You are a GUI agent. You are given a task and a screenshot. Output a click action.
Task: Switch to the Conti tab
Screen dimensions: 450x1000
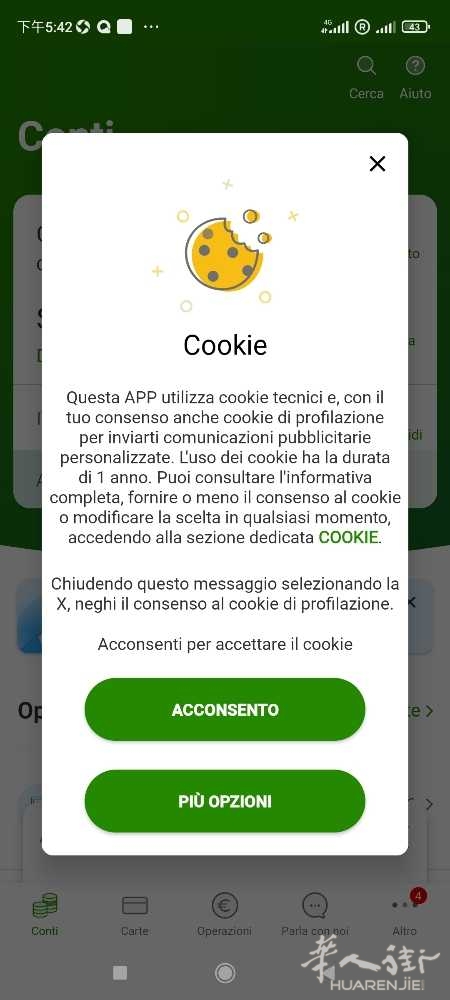(45, 915)
